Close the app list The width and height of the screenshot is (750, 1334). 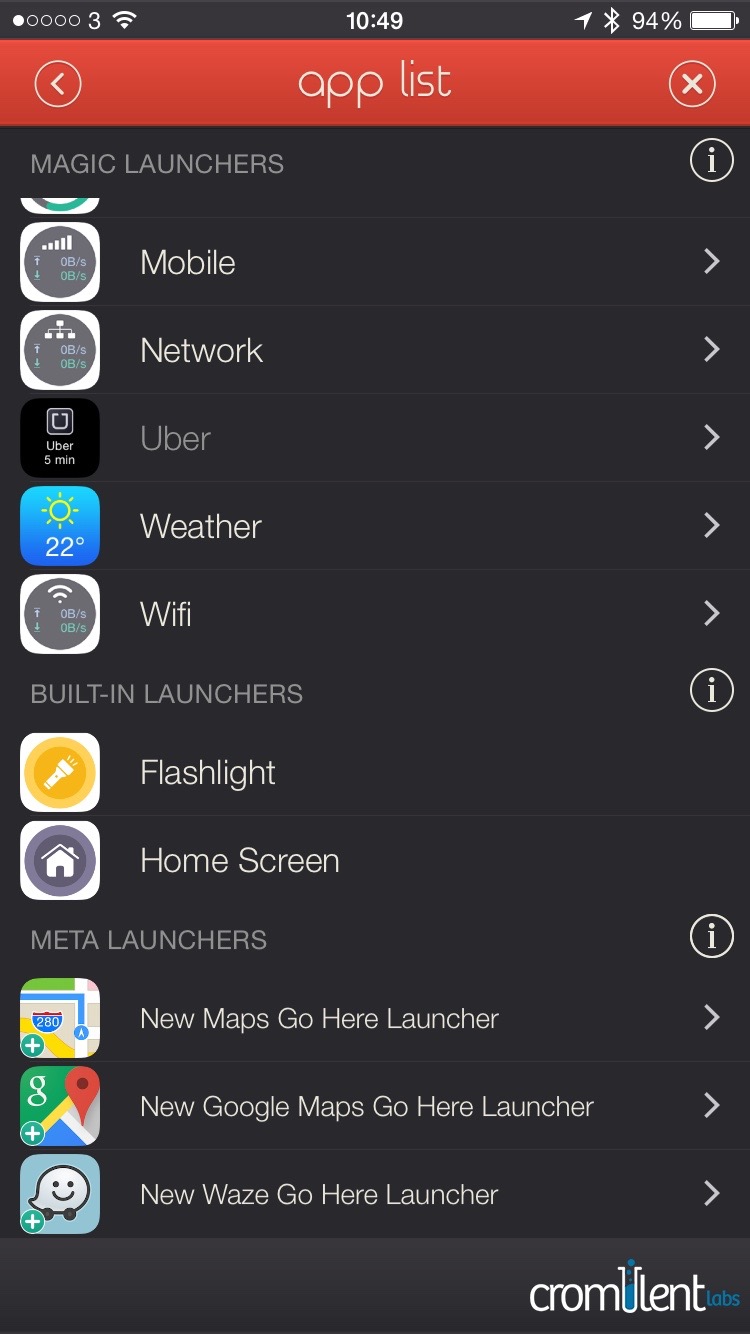692,84
